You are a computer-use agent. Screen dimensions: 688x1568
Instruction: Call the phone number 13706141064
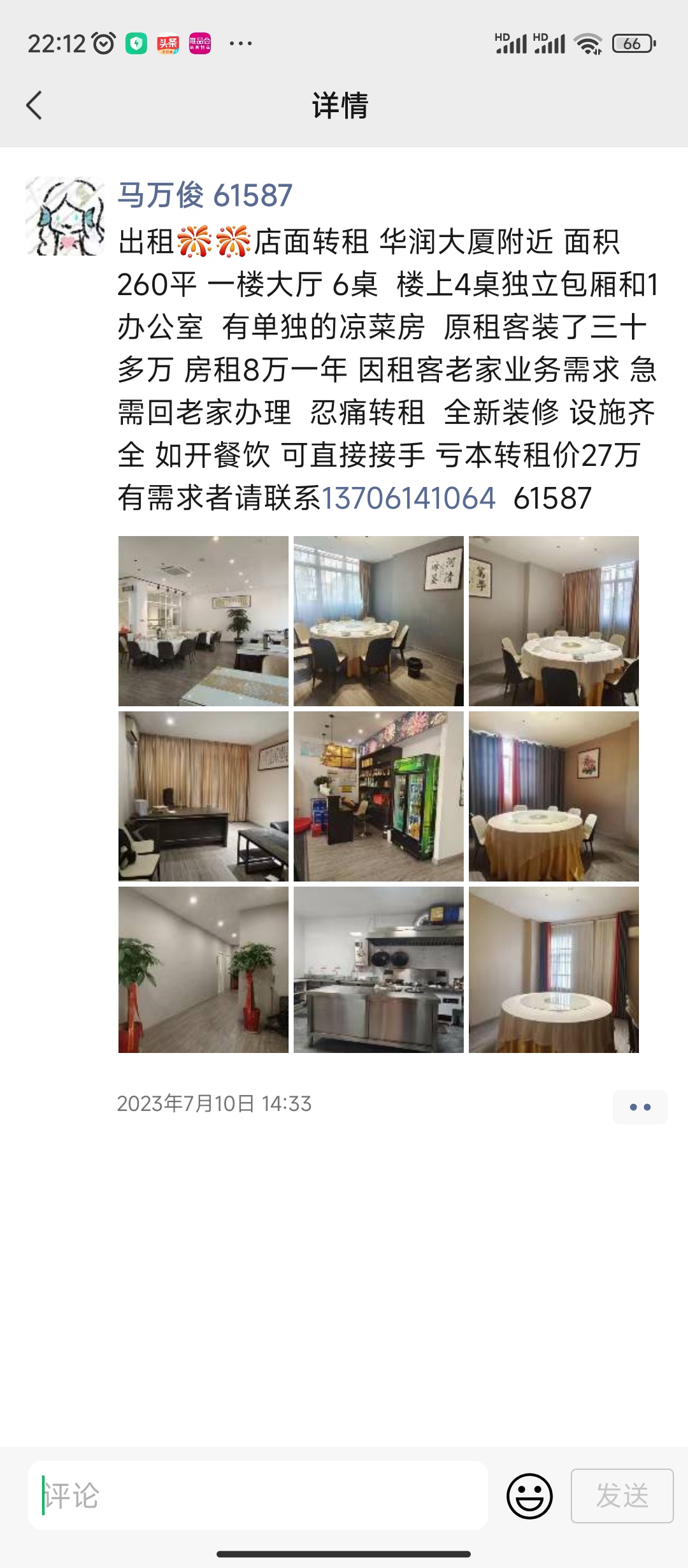click(408, 498)
